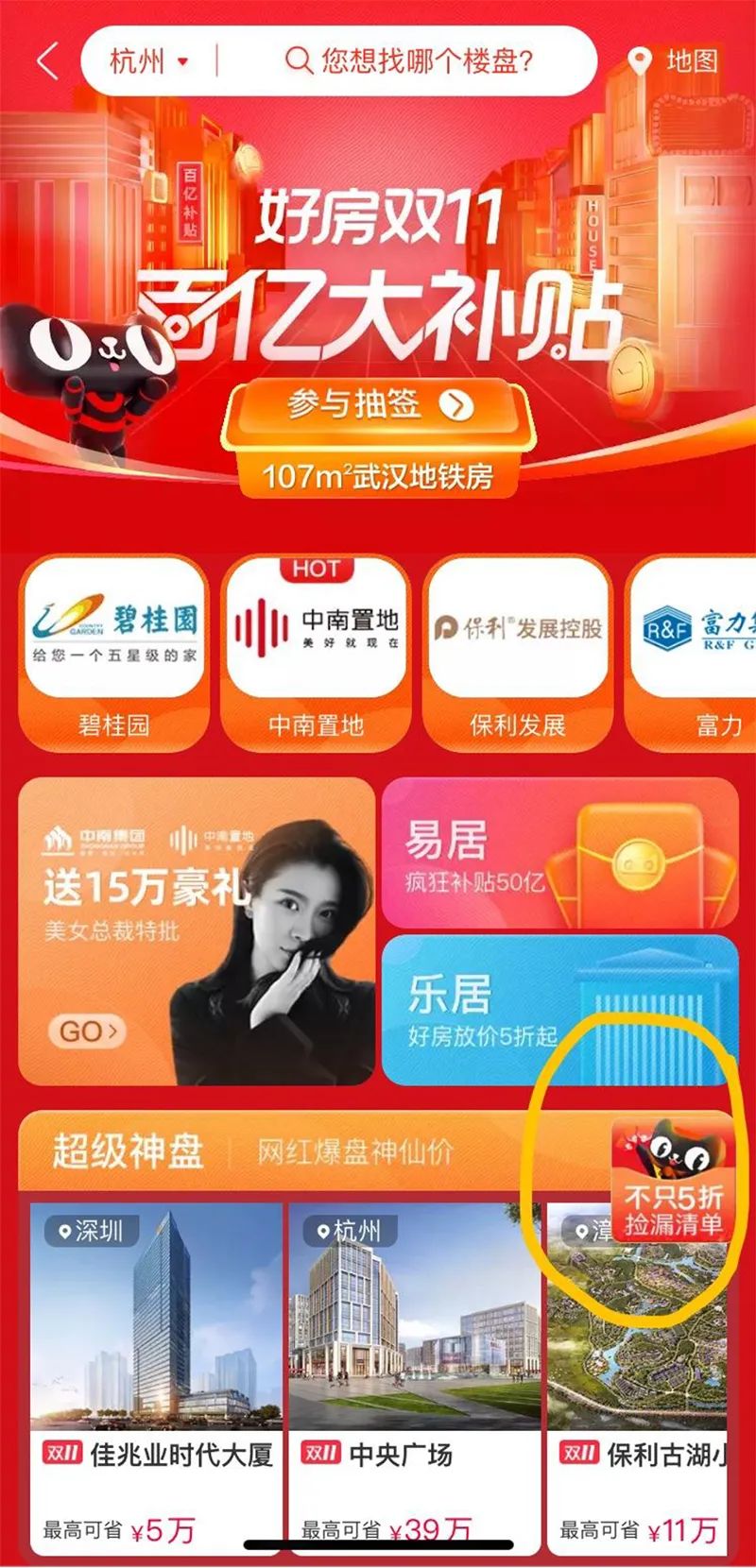
Task: Go back using the top arrow
Action: (x=47, y=62)
